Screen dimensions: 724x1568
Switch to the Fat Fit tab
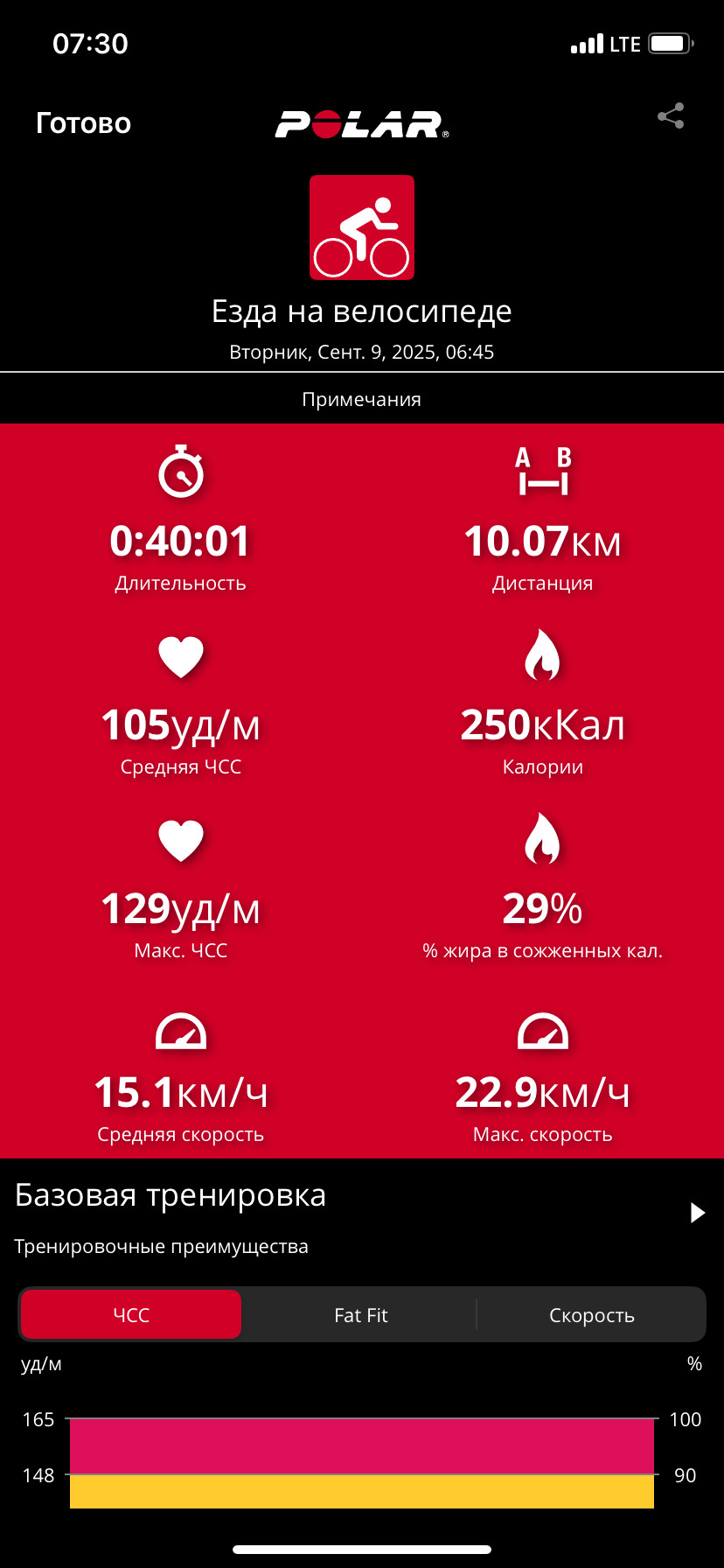pos(360,1314)
